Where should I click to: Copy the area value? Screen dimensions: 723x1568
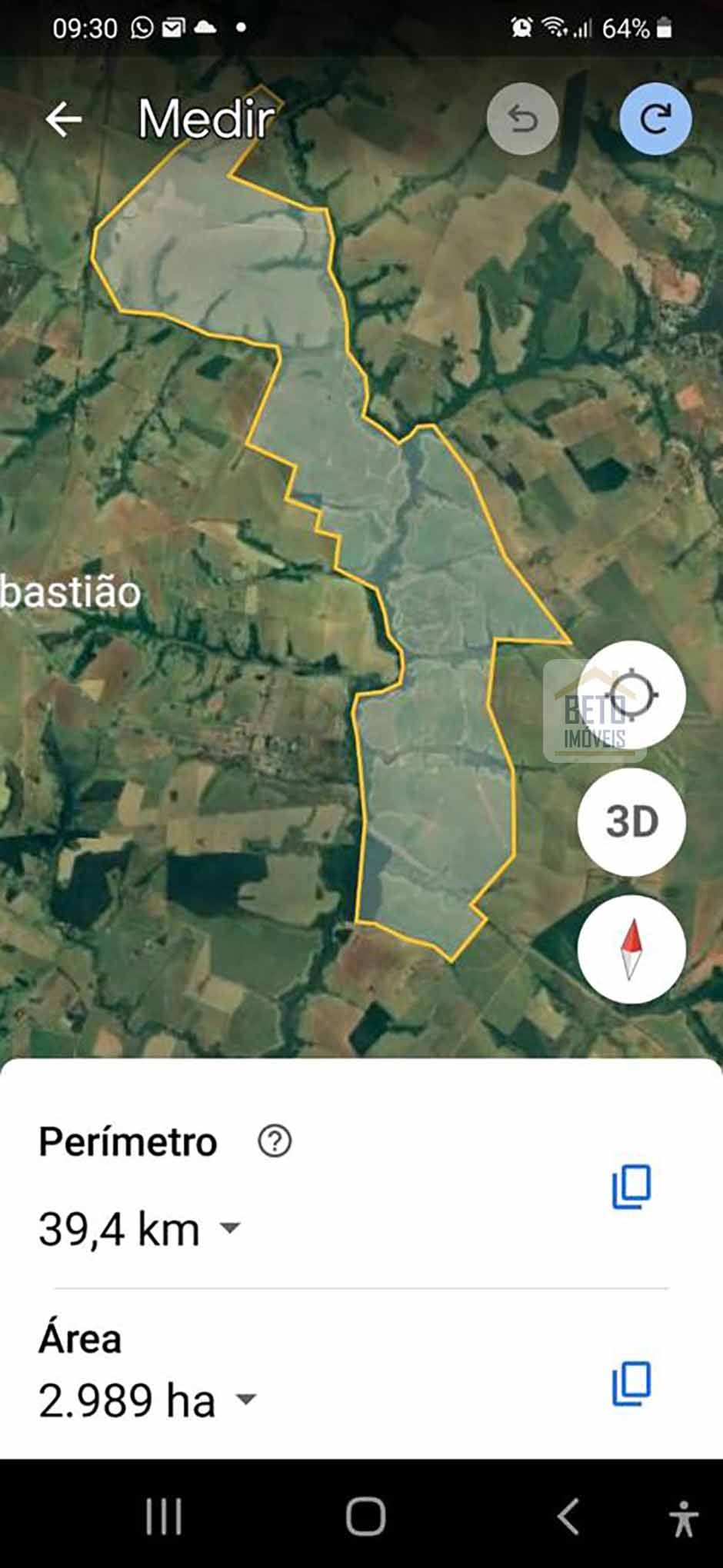tap(631, 1383)
